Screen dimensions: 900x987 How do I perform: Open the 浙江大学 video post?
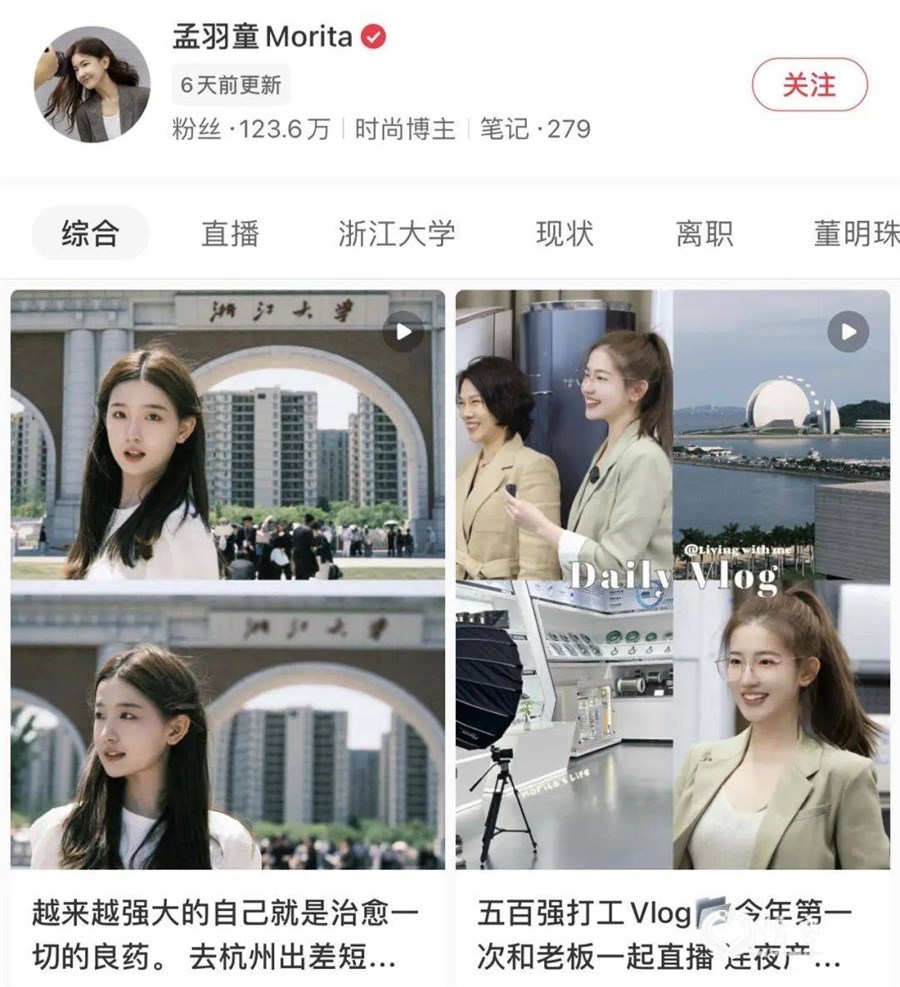point(228,580)
